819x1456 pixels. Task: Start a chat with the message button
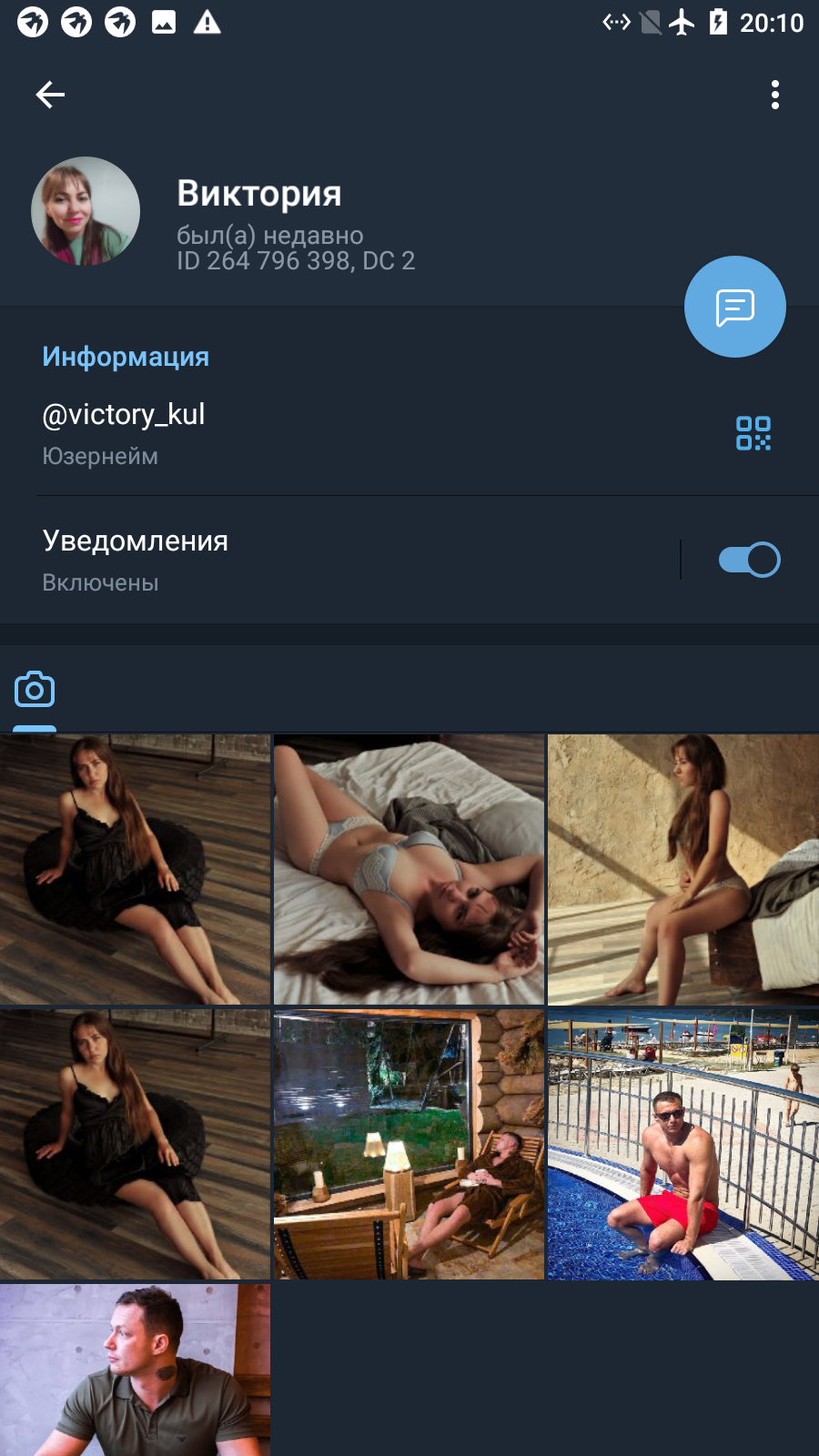coord(735,307)
